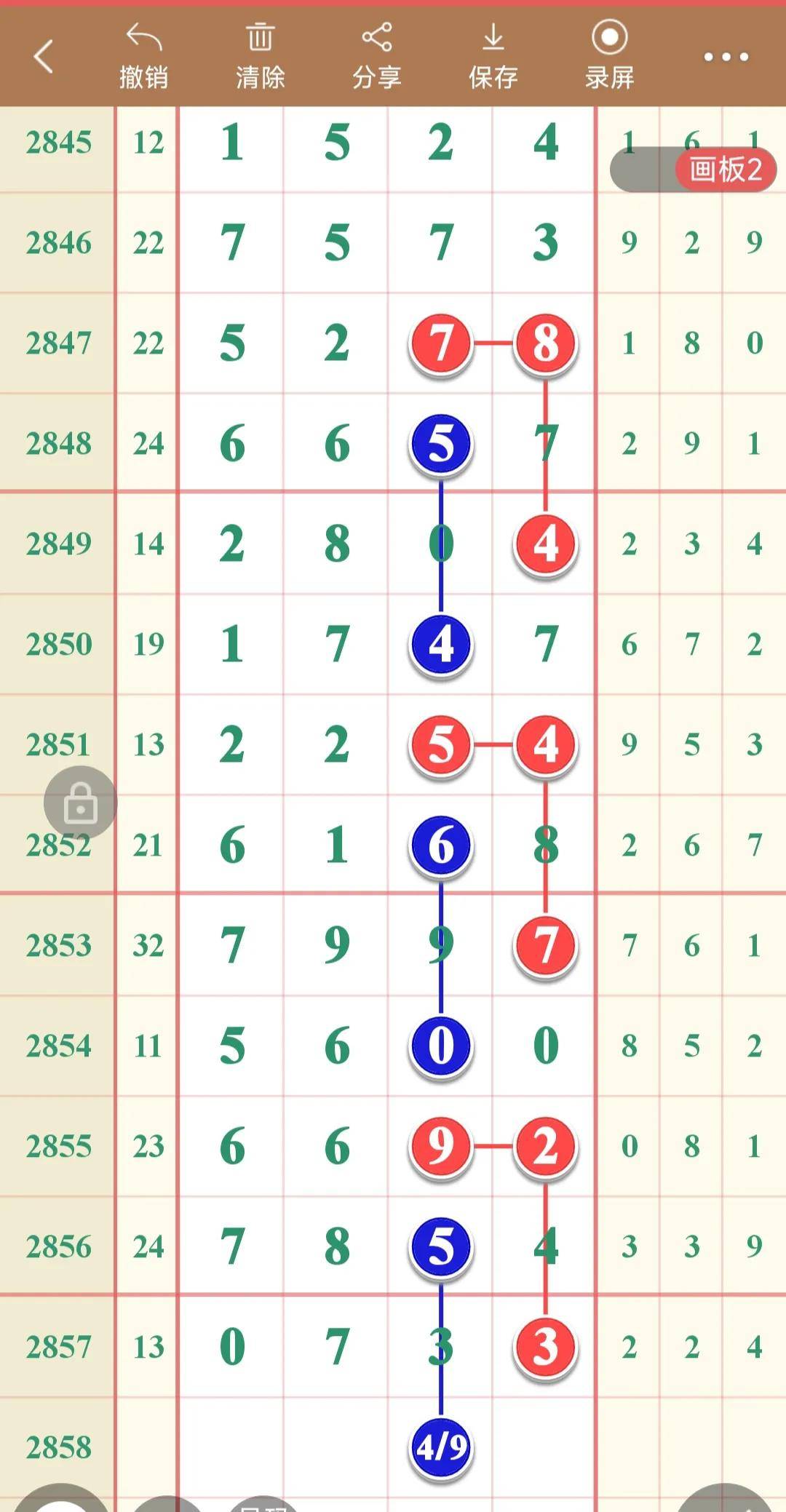This screenshot has width=786, height=1512.
Task: Undo the last drawing with 撤销
Action: tap(143, 57)
